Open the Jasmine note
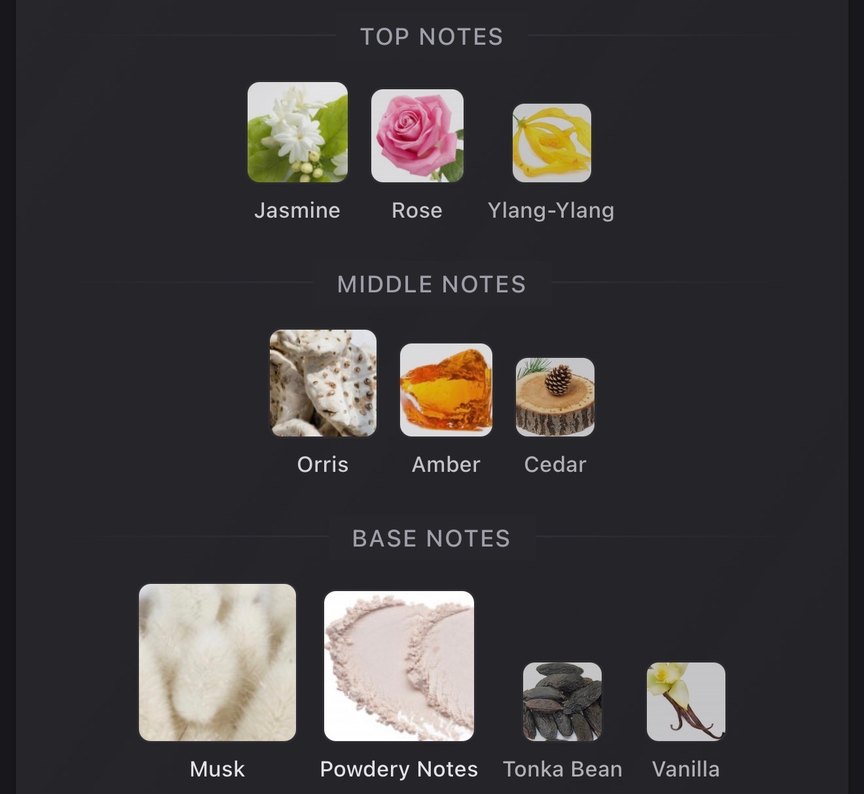 [x=297, y=133]
